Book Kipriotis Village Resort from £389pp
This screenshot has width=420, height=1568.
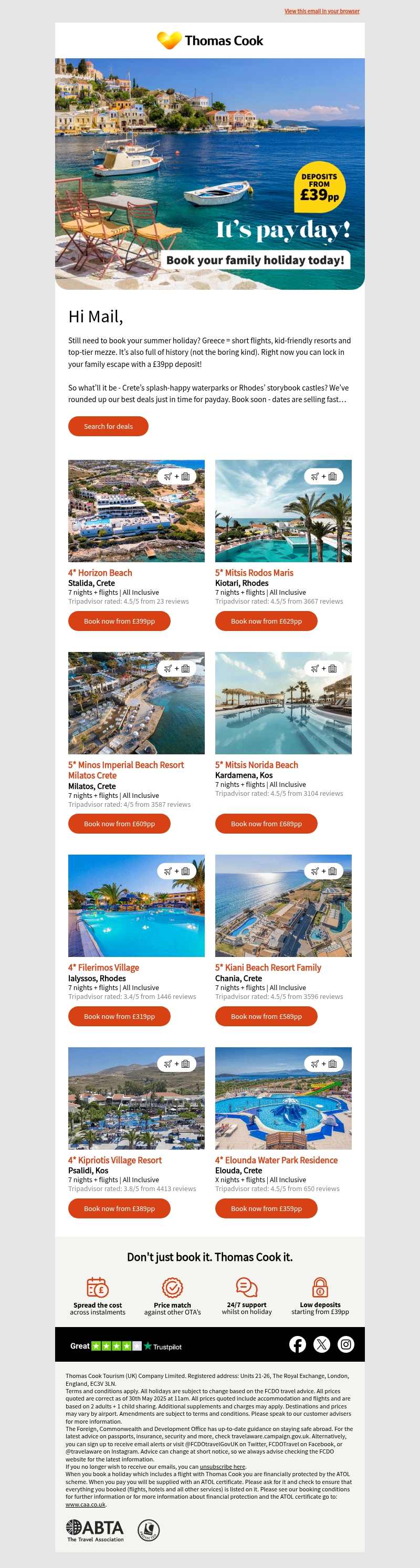coord(119,1208)
